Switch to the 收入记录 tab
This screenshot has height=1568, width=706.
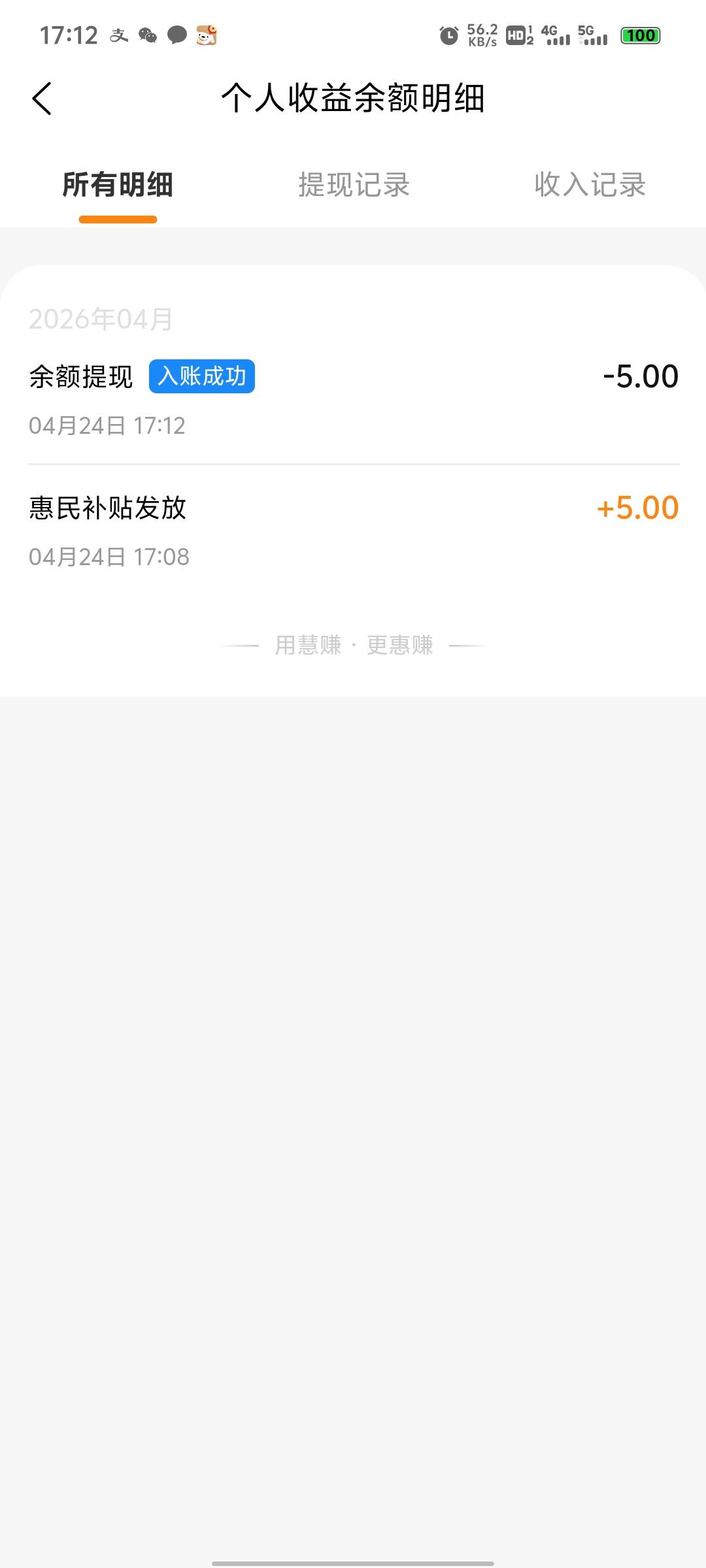tap(590, 185)
